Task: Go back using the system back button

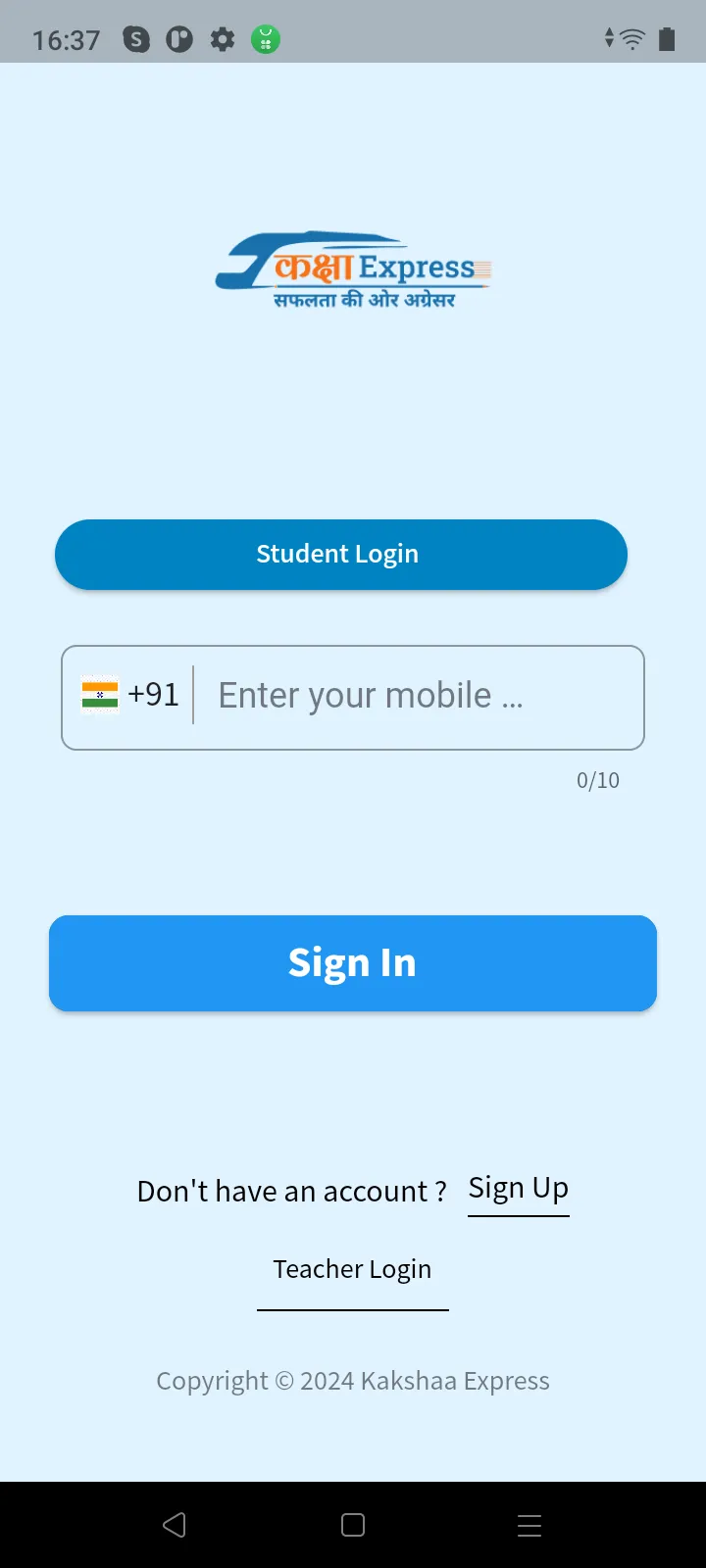Action: click(x=175, y=1525)
